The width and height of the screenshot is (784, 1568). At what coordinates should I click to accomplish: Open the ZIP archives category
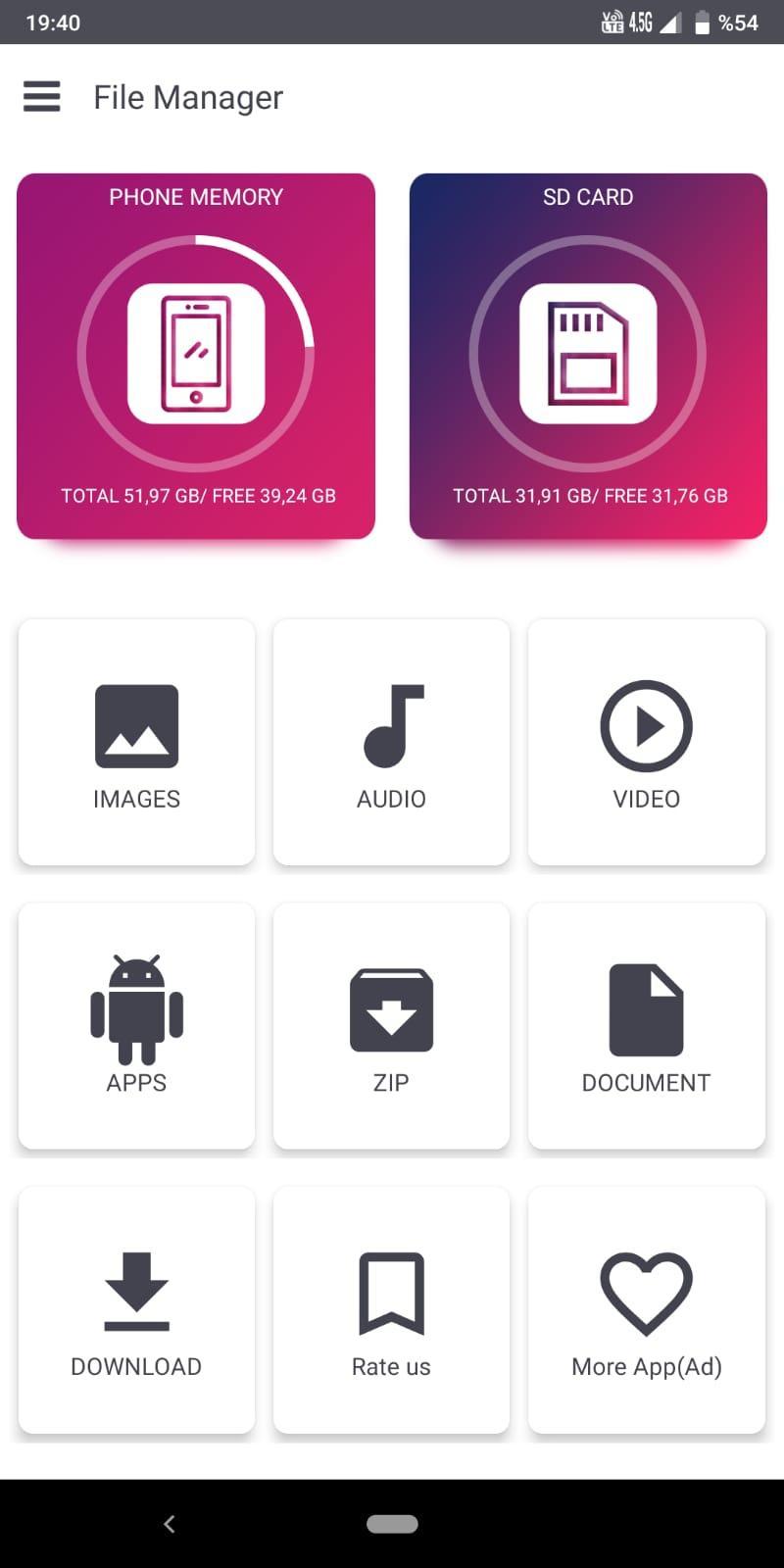click(391, 1025)
